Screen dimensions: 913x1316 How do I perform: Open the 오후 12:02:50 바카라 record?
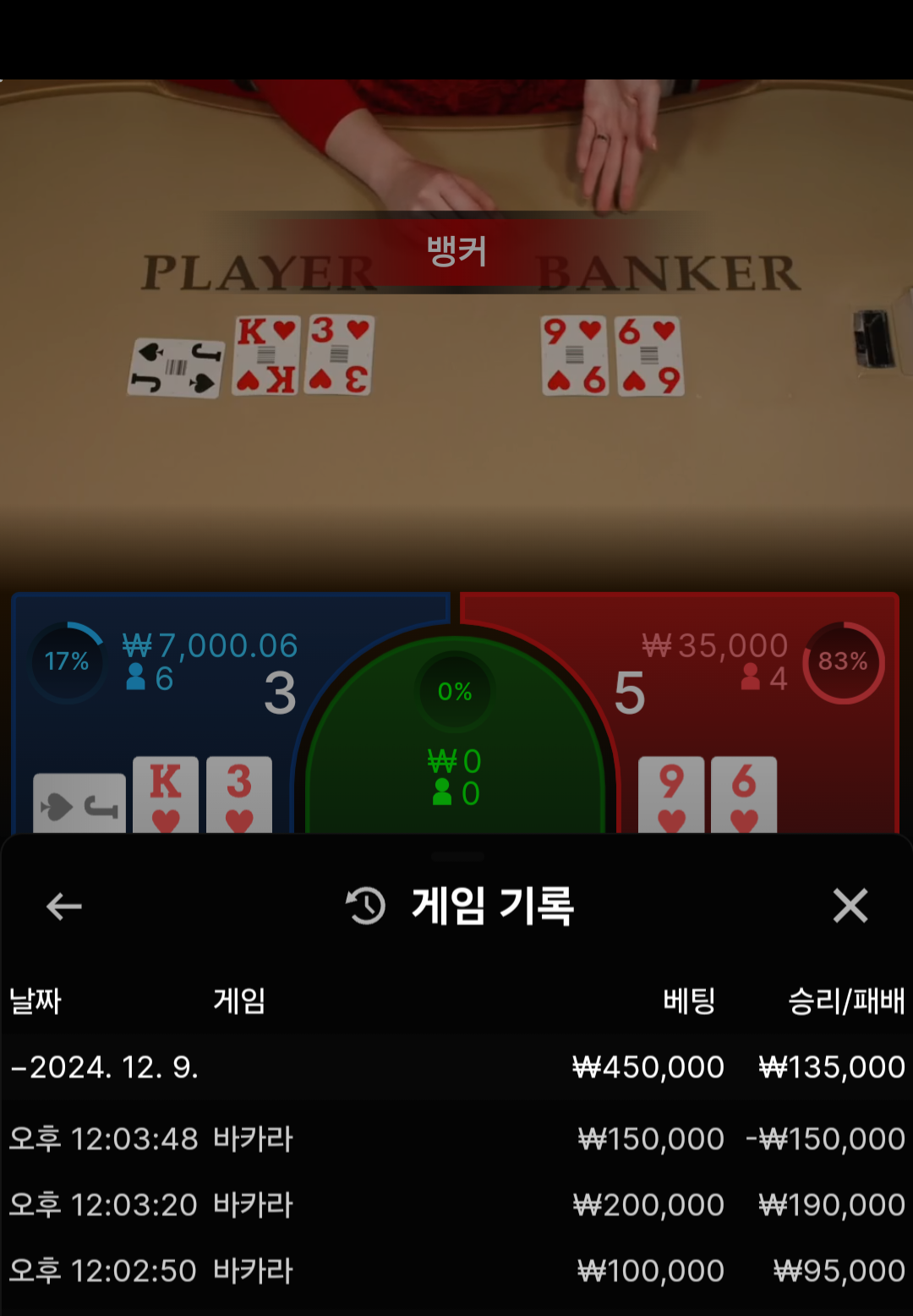456,1271
